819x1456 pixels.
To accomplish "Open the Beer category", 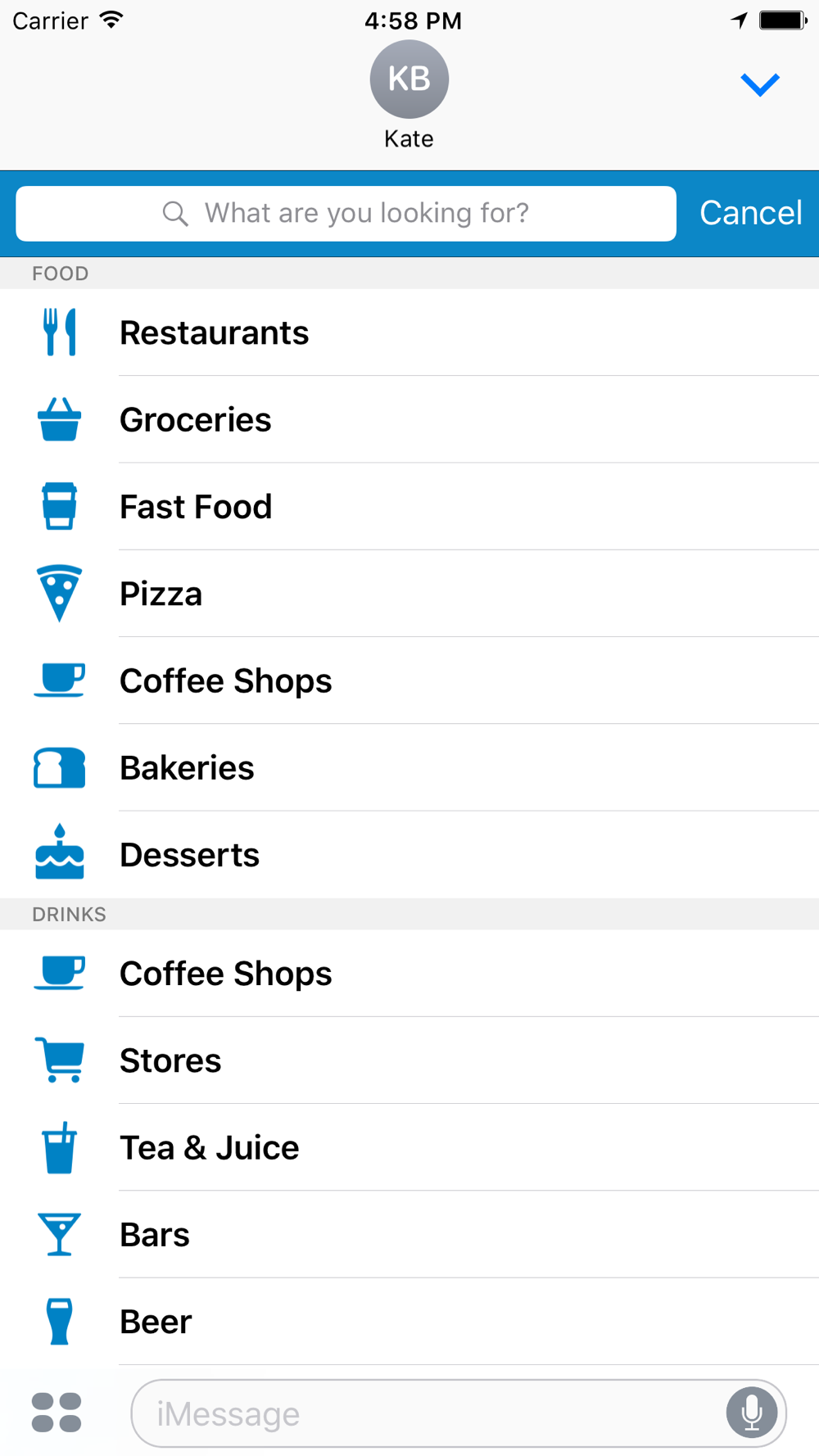I will (409, 1322).
